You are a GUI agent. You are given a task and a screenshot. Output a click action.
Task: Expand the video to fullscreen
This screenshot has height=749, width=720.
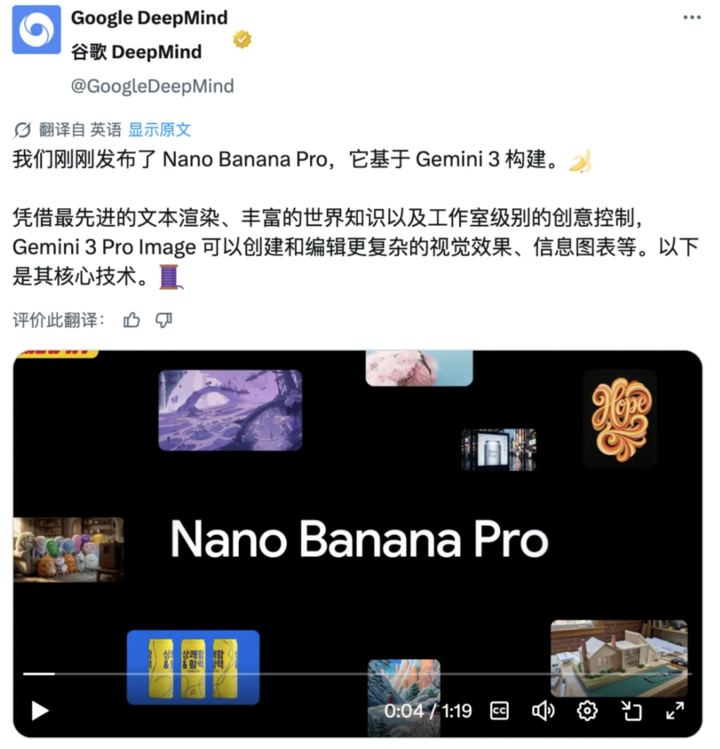click(x=675, y=711)
